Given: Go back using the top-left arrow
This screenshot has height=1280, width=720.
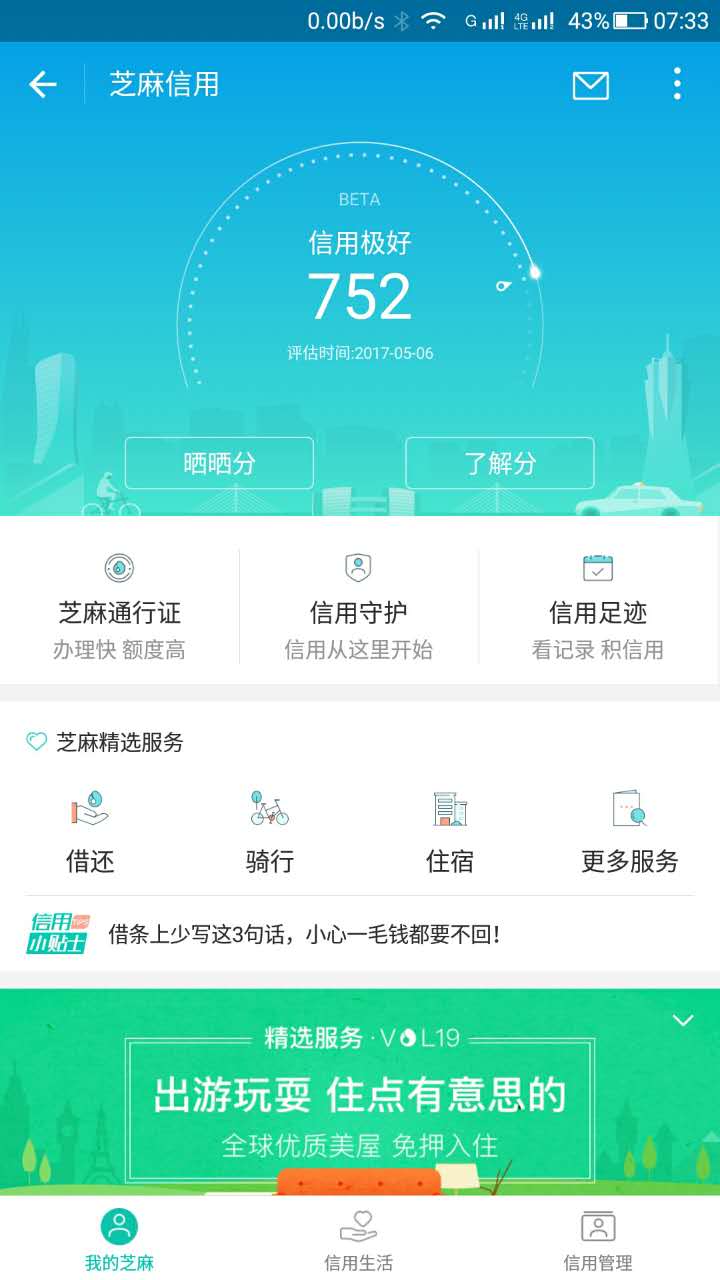Looking at the screenshot, I should (x=43, y=85).
